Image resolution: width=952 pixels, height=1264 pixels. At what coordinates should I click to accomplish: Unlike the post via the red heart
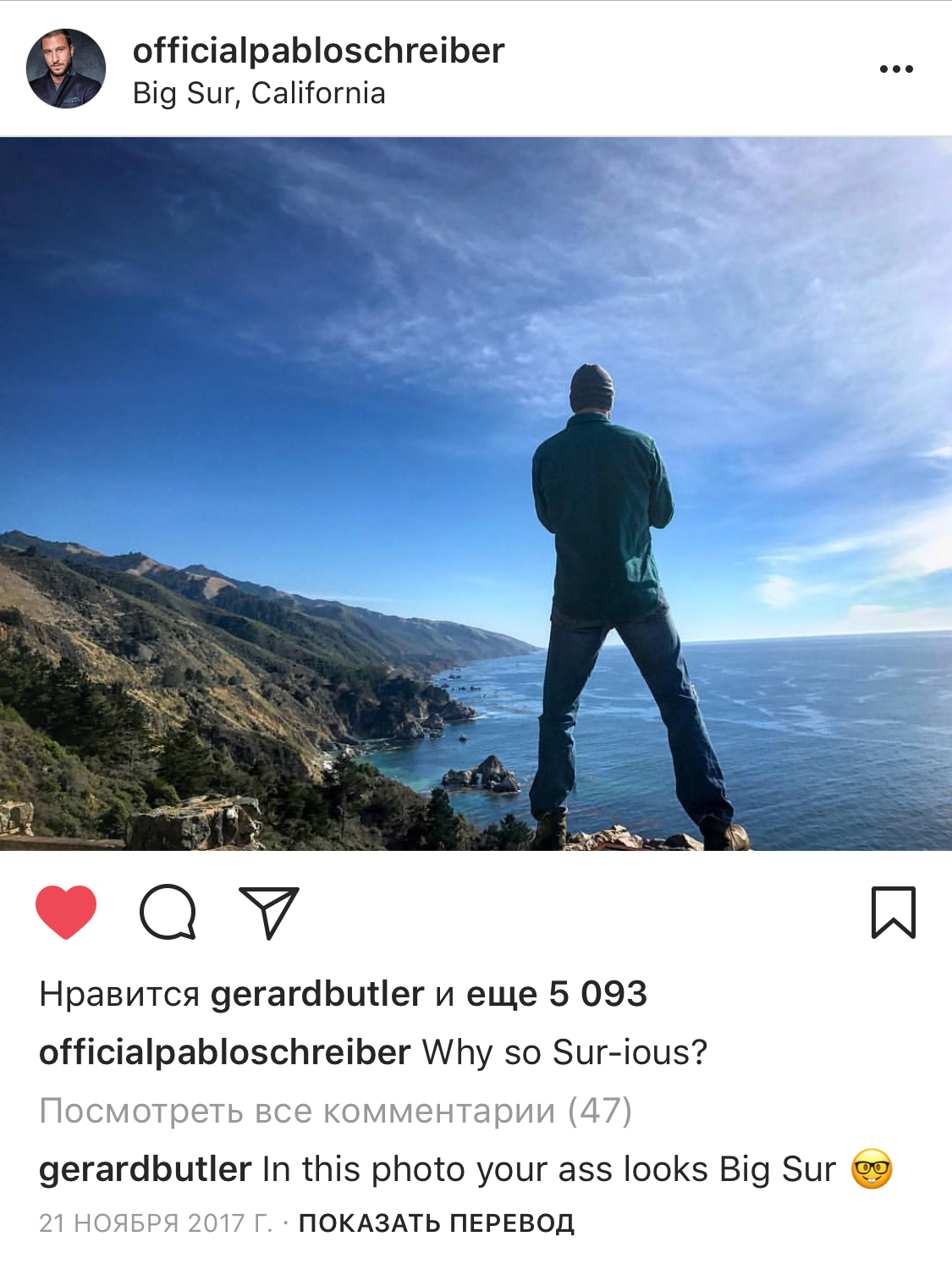pos(66,912)
